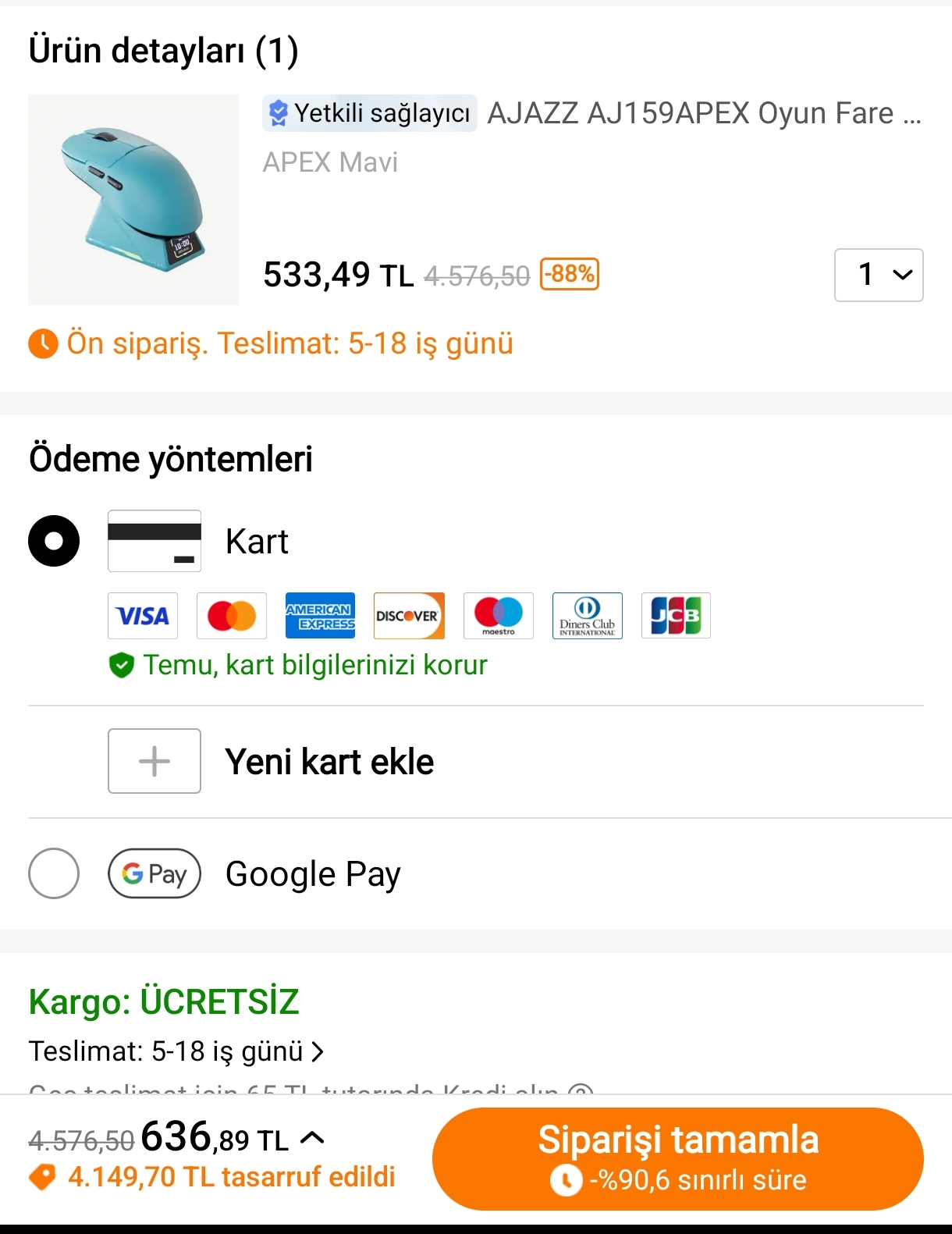Tap Siparişi tamamla to complete the order

pos(677,1158)
